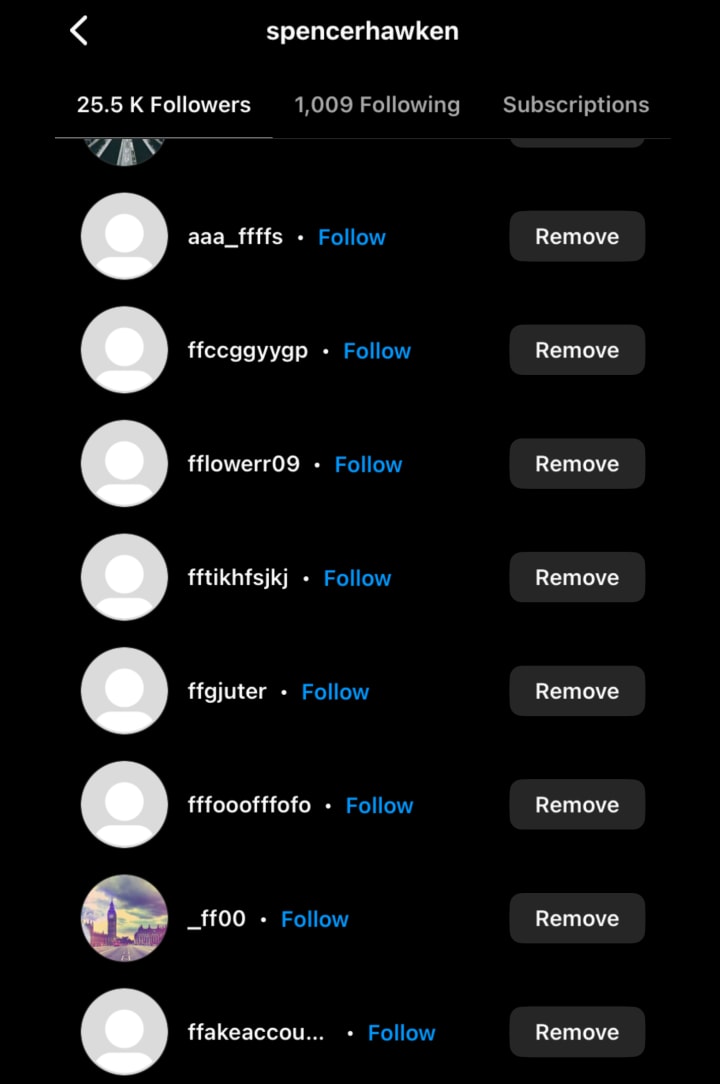Screen dimensions: 720x1084
Task: Remove follower fflowerr09
Action: 577,464
